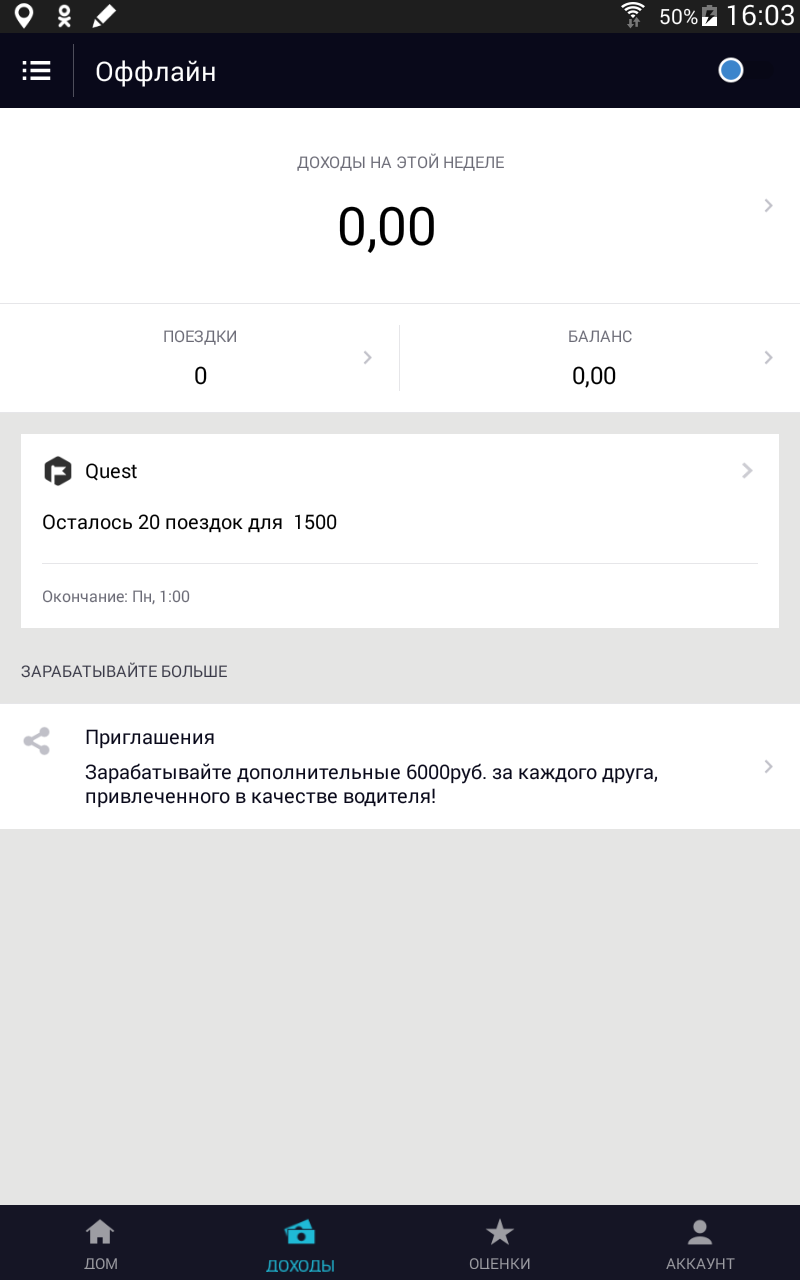Viewport: 800px width, 1280px height.
Task: Open the Quest card
Action: click(400, 531)
